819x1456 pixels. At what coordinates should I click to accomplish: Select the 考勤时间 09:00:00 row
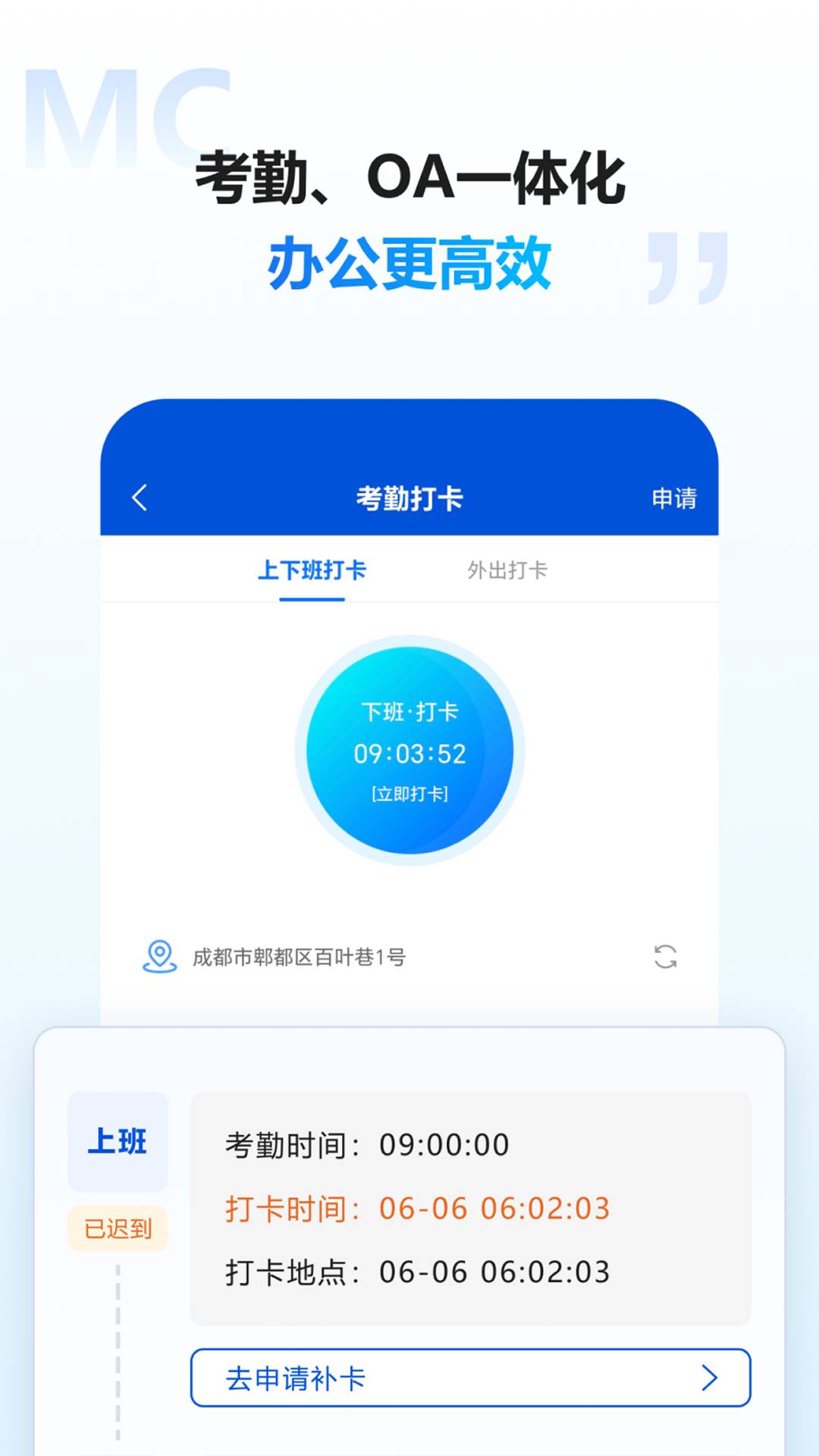point(368,1146)
